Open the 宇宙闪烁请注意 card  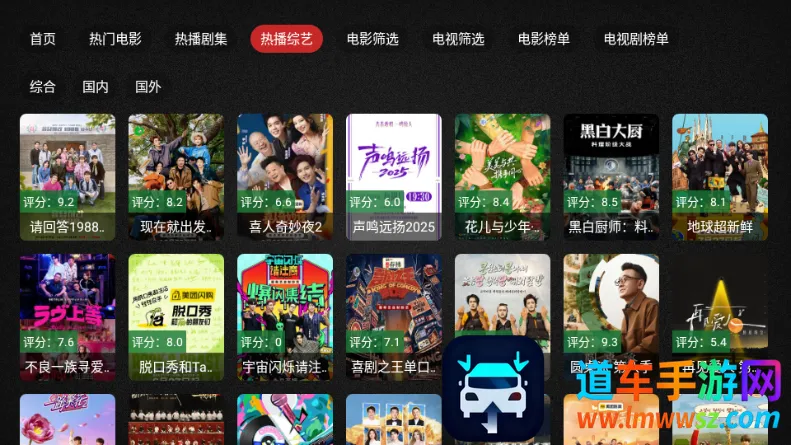pyautogui.click(x=285, y=315)
